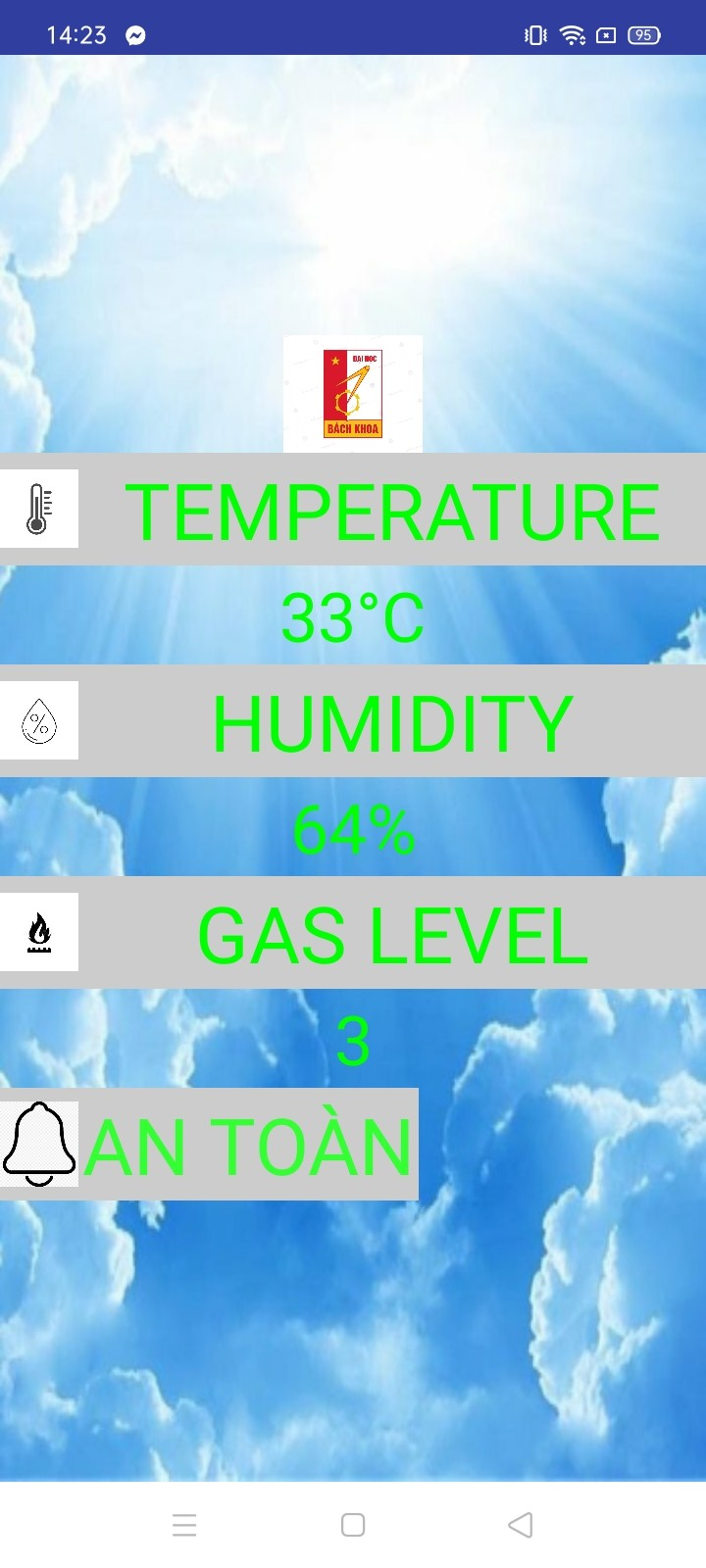
Task: Click the TEMPERATURE header bar
Action: (392, 508)
